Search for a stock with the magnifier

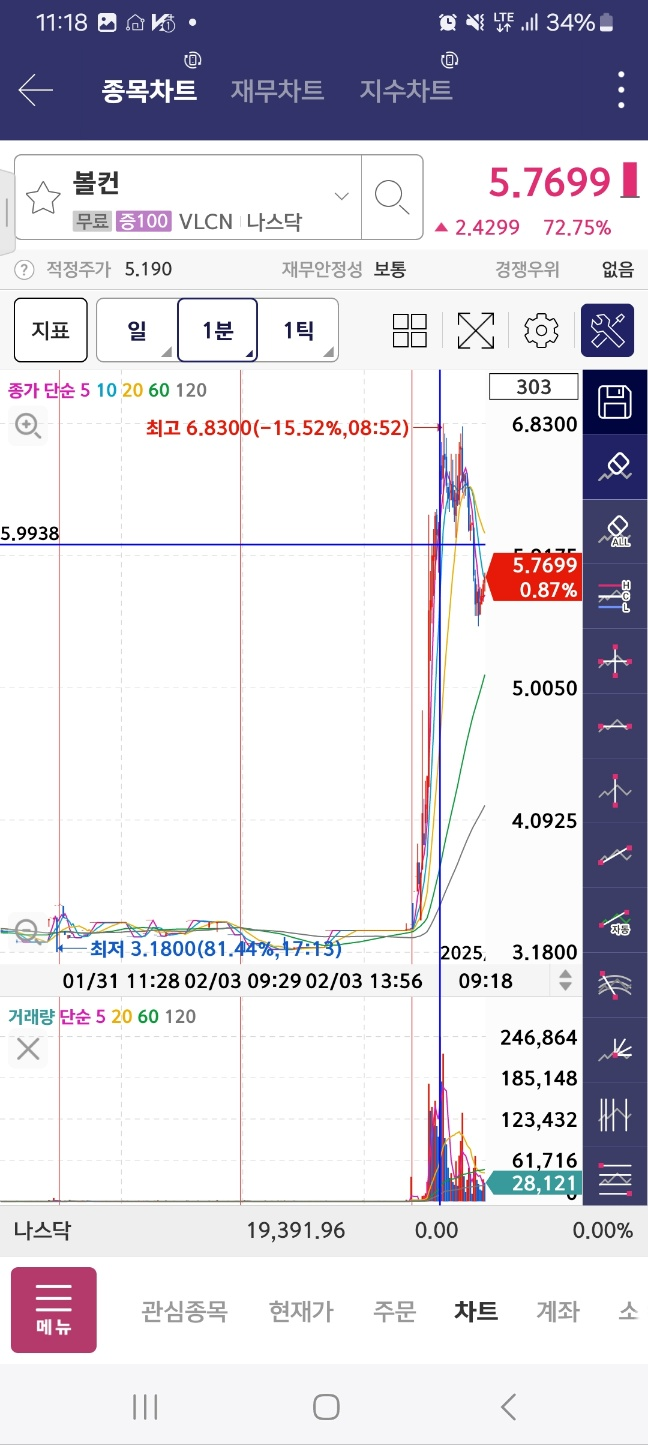391,197
